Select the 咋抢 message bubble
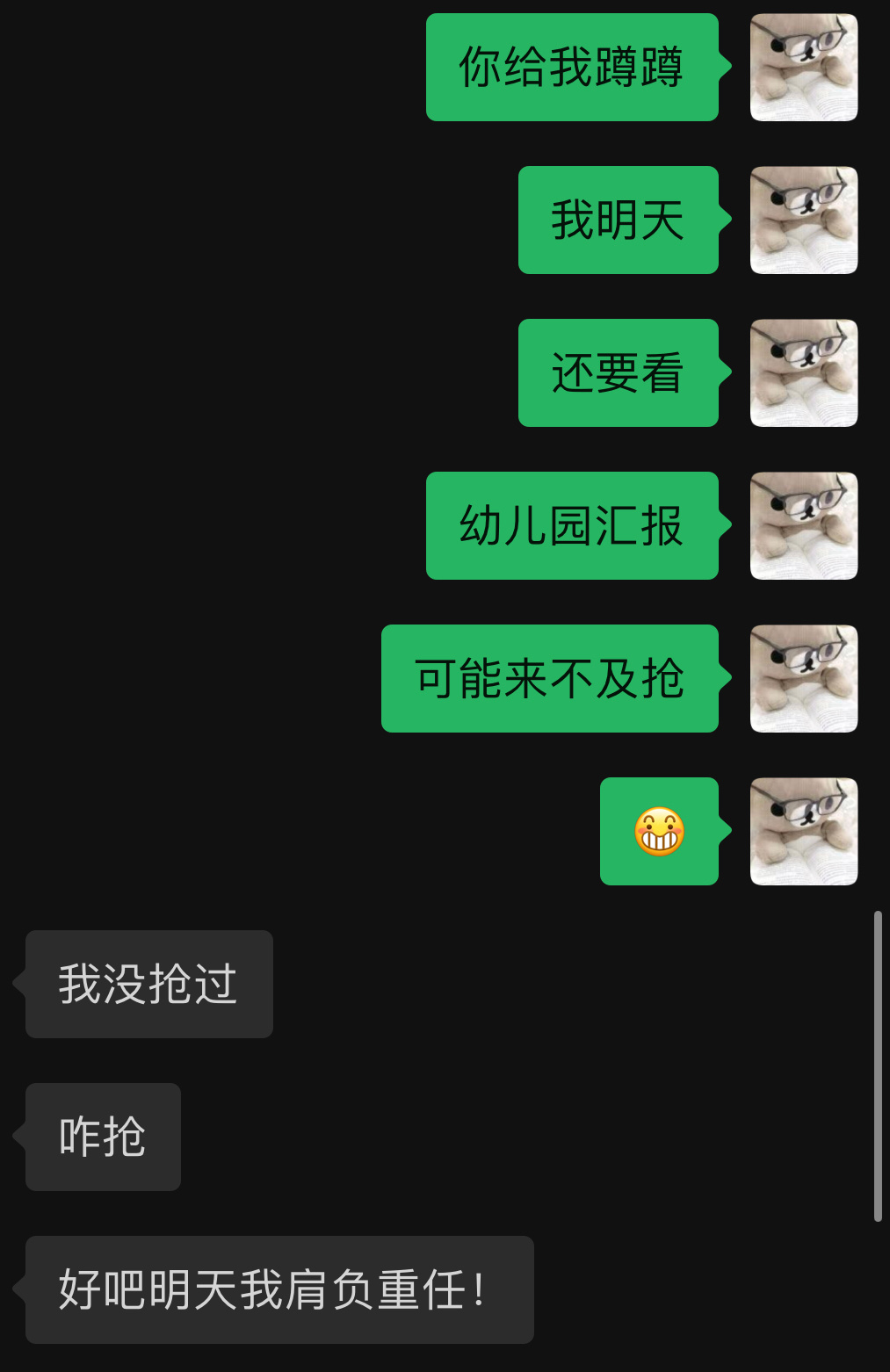The width and height of the screenshot is (890, 1372). (102, 1137)
